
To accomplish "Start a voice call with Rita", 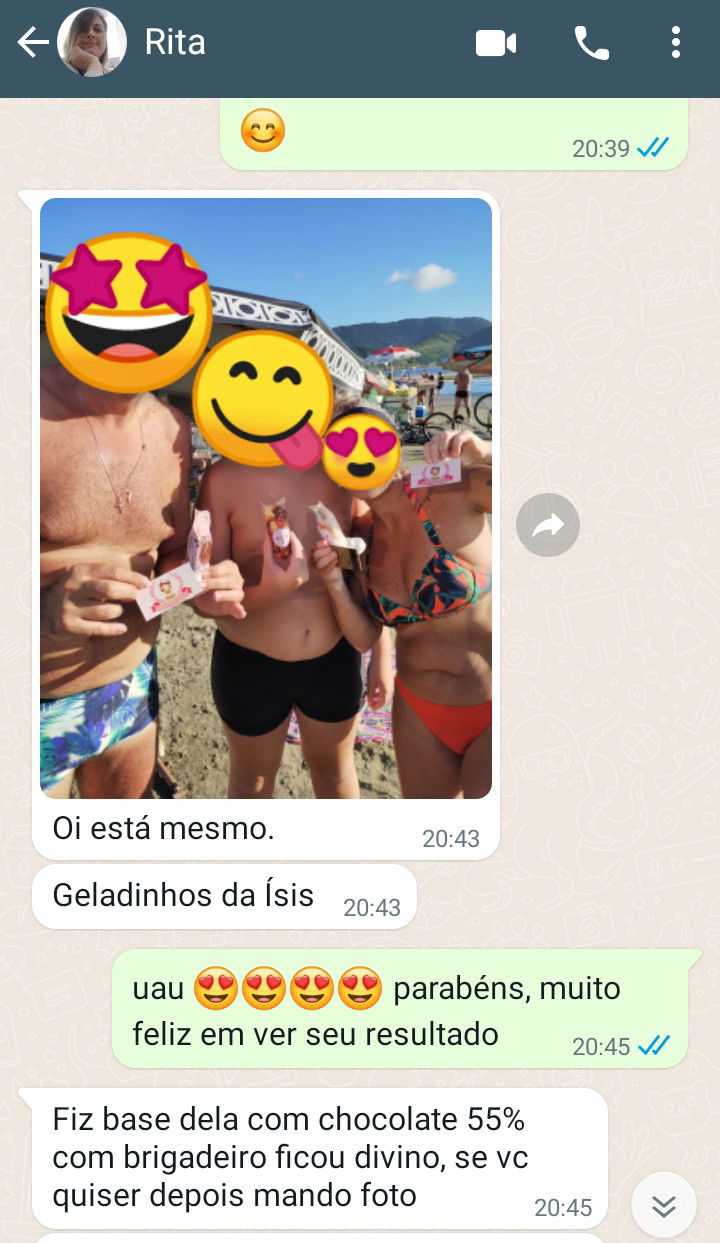I will (591, 42).
